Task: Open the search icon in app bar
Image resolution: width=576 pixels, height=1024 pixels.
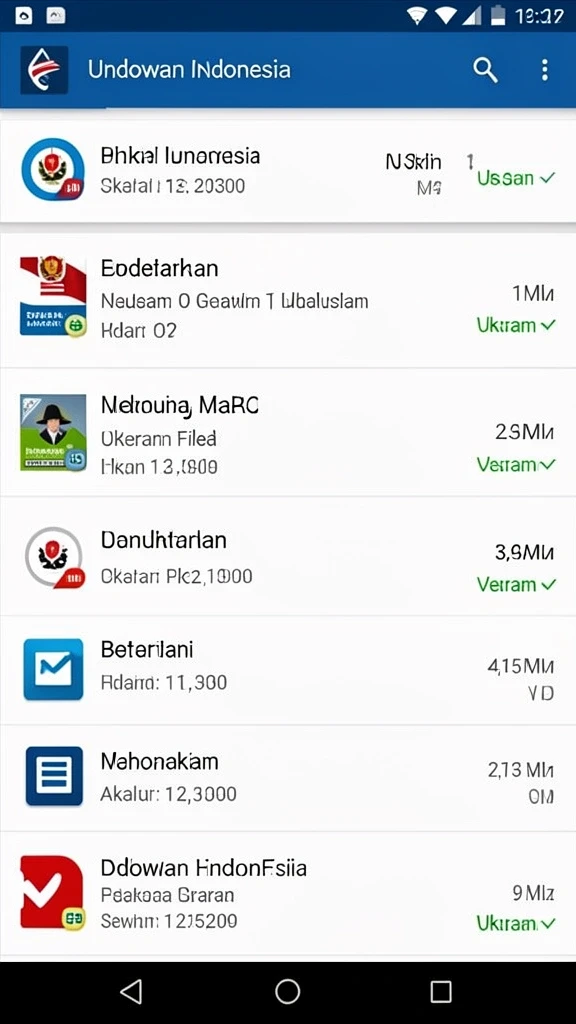Action: pyautogui.click(x=485, y=70)
